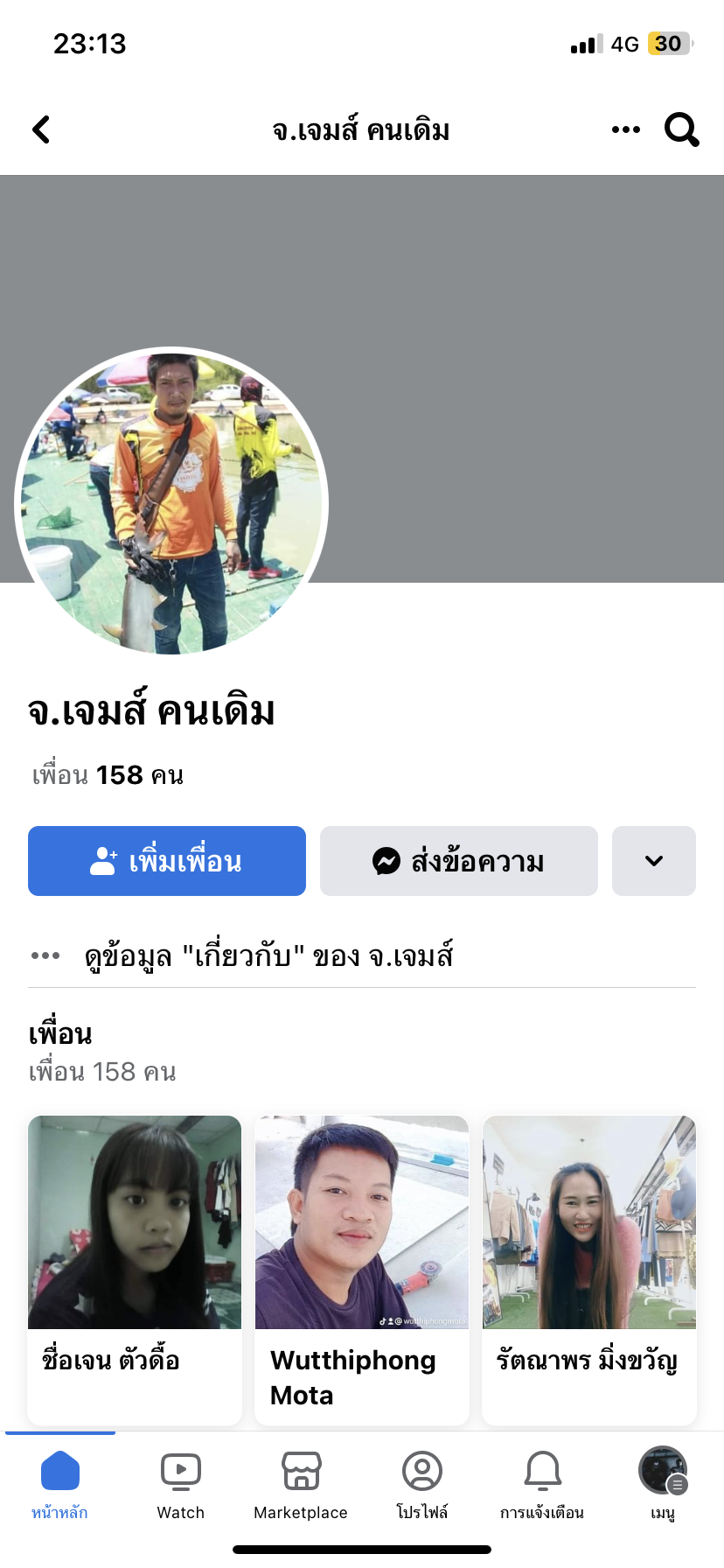Go to the Marketplace tab
The width and height of the screenshot is (724, 1568).
pyautogui.click(x=301, y=1484)
